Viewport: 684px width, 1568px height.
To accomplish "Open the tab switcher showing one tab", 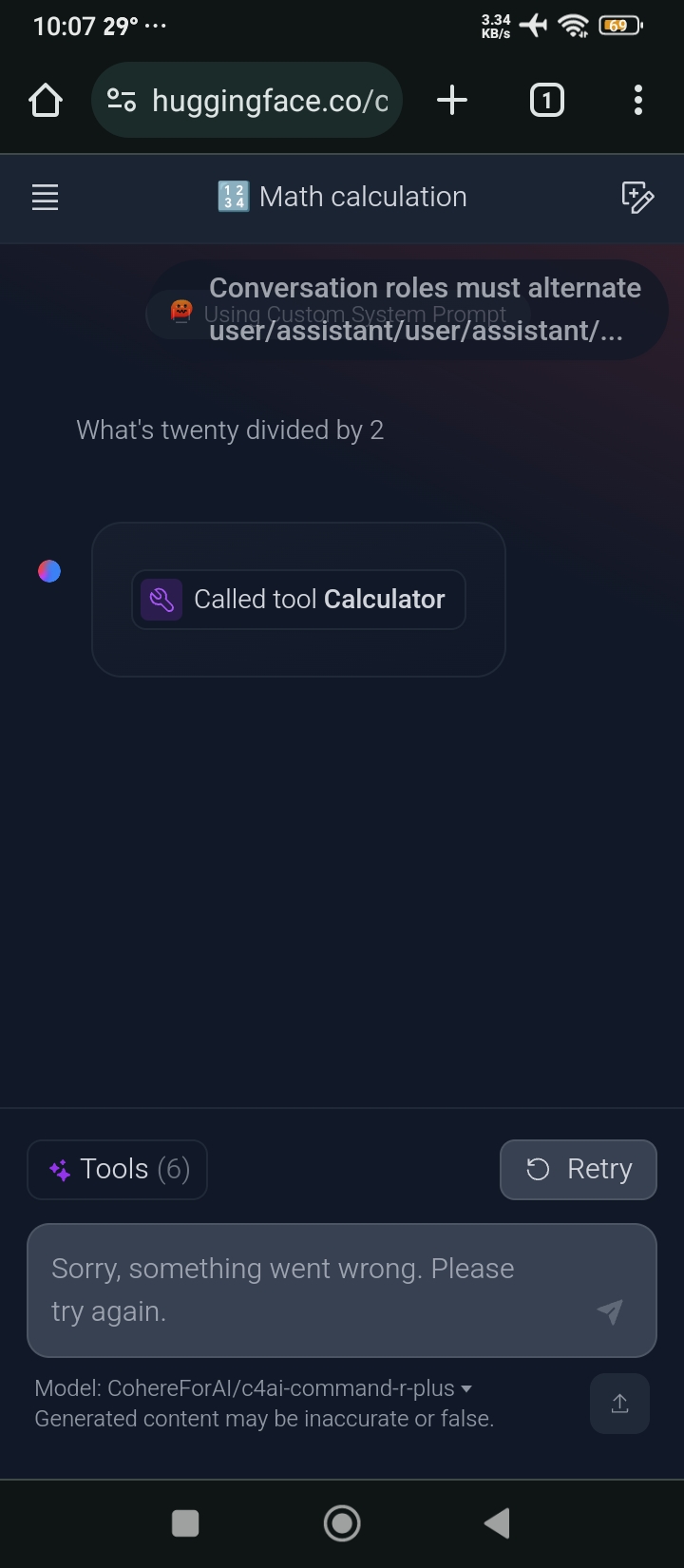I will [546, 99].
